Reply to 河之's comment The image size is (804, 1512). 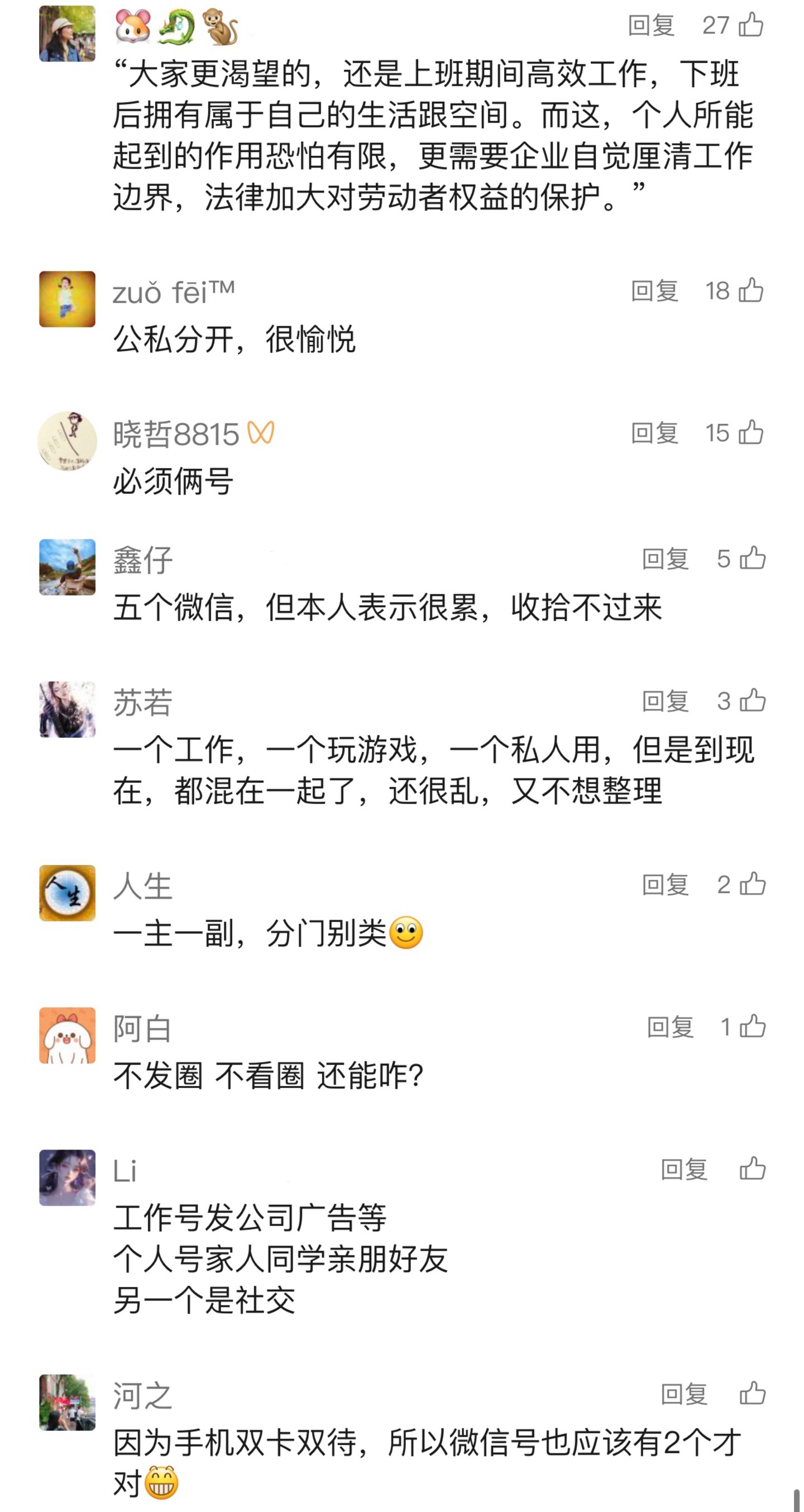coord(684,1394)
